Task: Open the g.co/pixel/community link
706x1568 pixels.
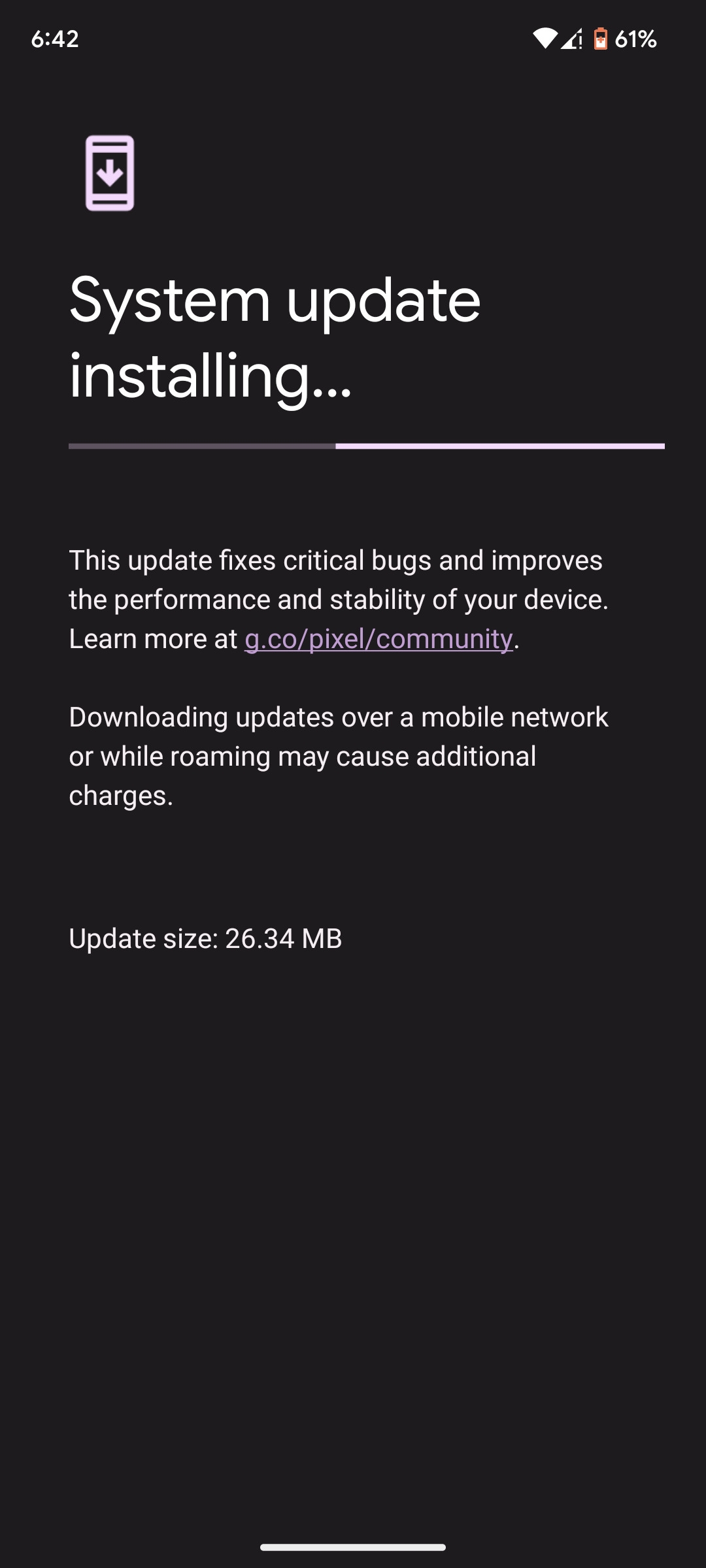Action: [x=378, y=639]
